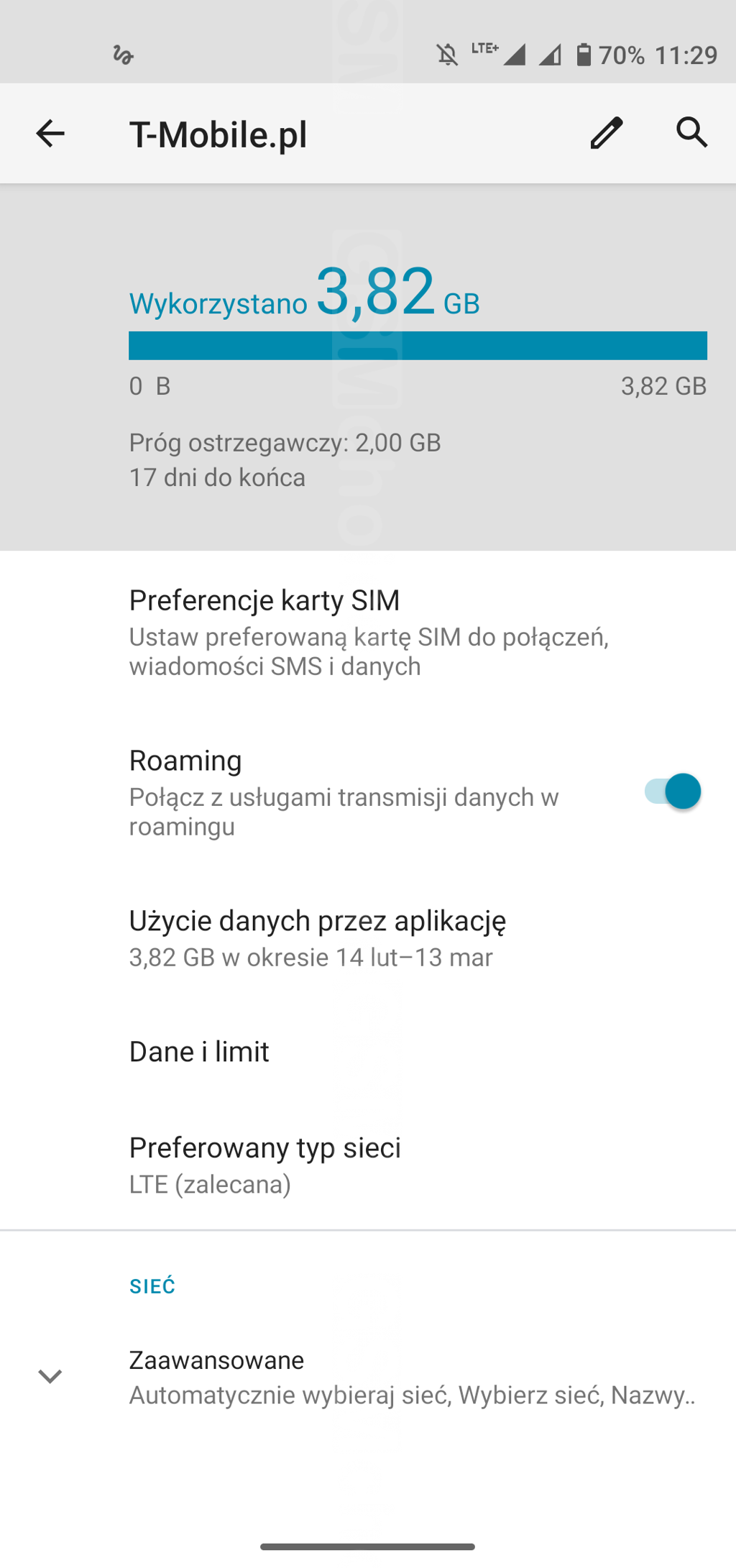736x1568 pixels.
Task: Open Preferowany typ sieci
Action: tap(368, 1164)
